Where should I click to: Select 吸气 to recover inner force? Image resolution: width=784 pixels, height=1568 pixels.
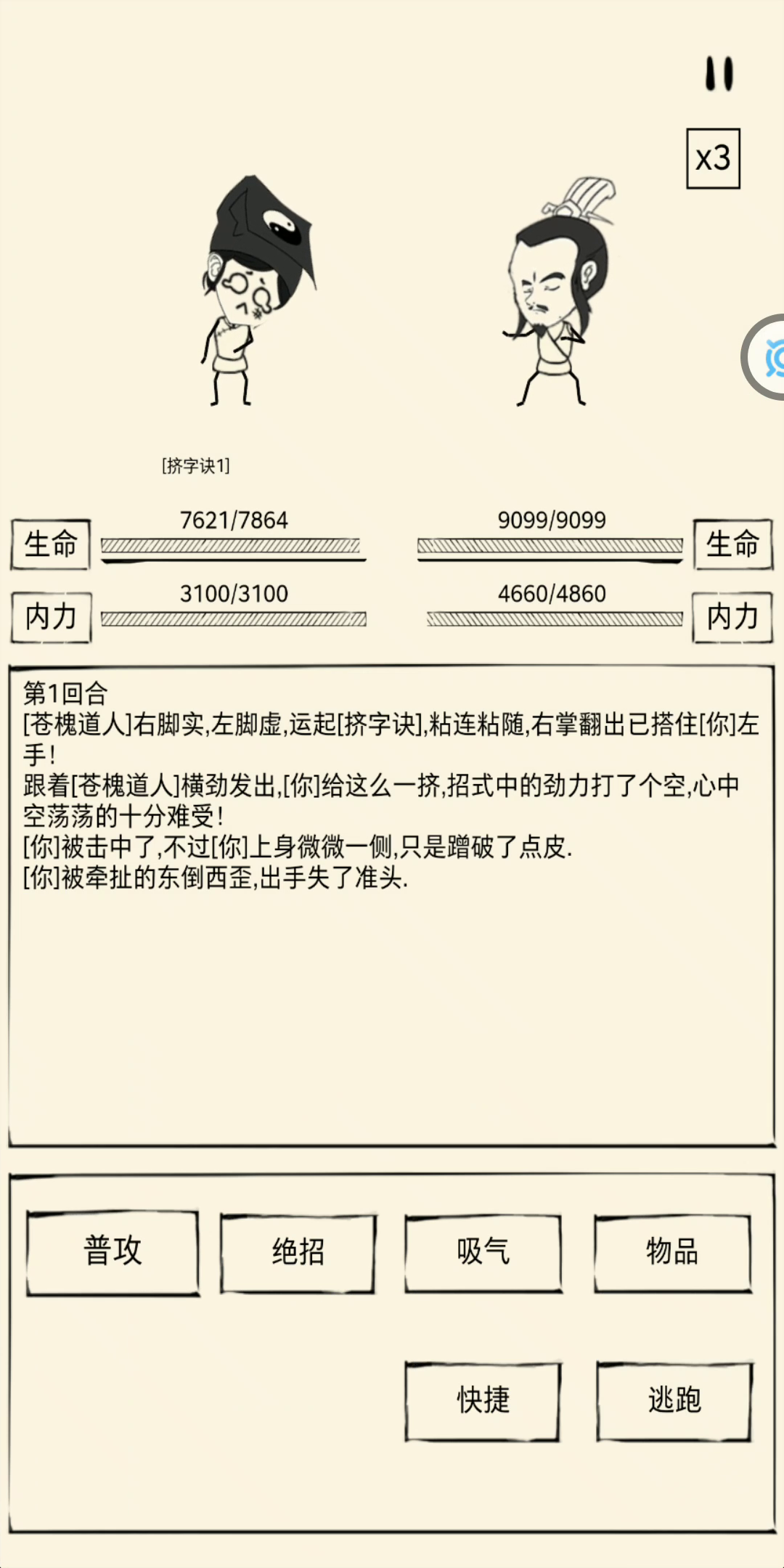483,1253
